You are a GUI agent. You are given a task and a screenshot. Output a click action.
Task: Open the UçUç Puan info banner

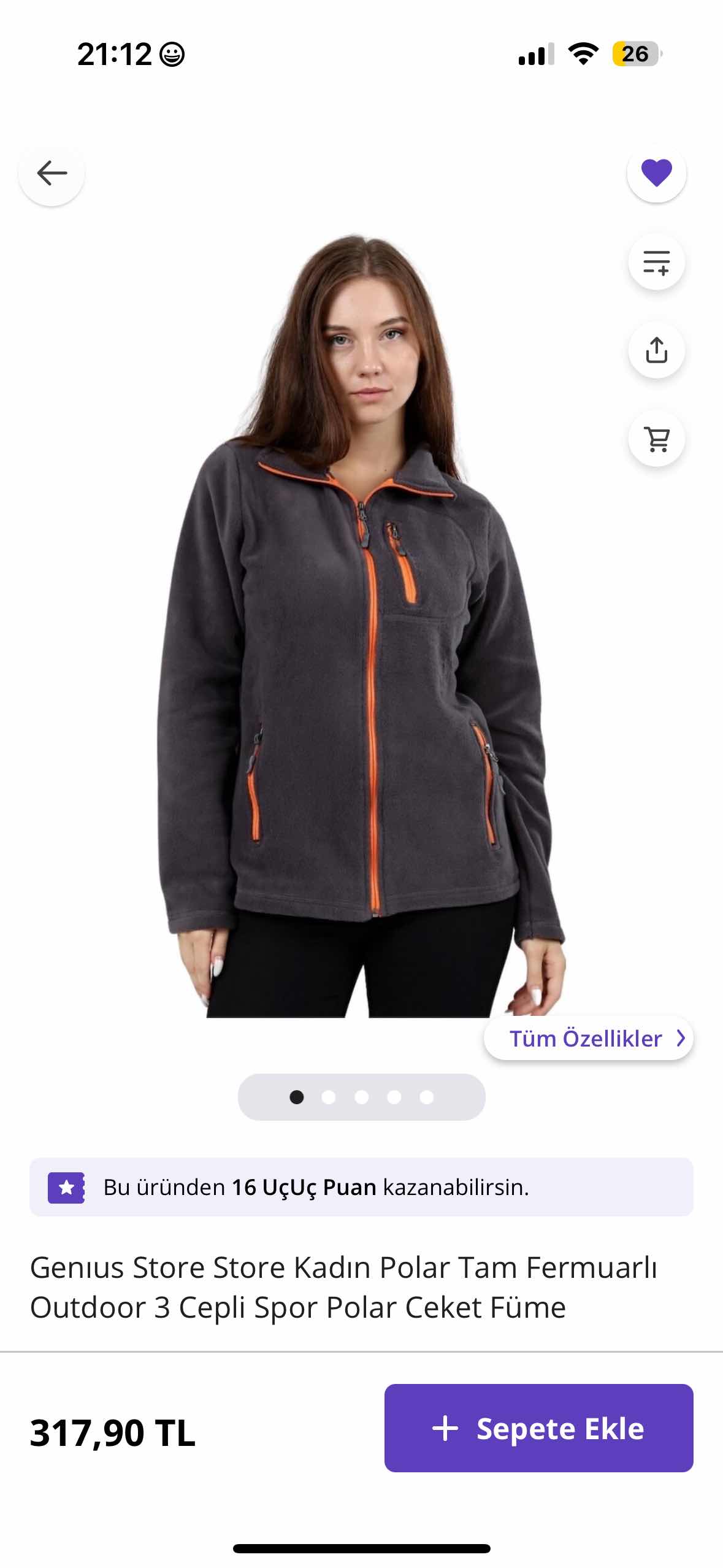(361, 1187)
